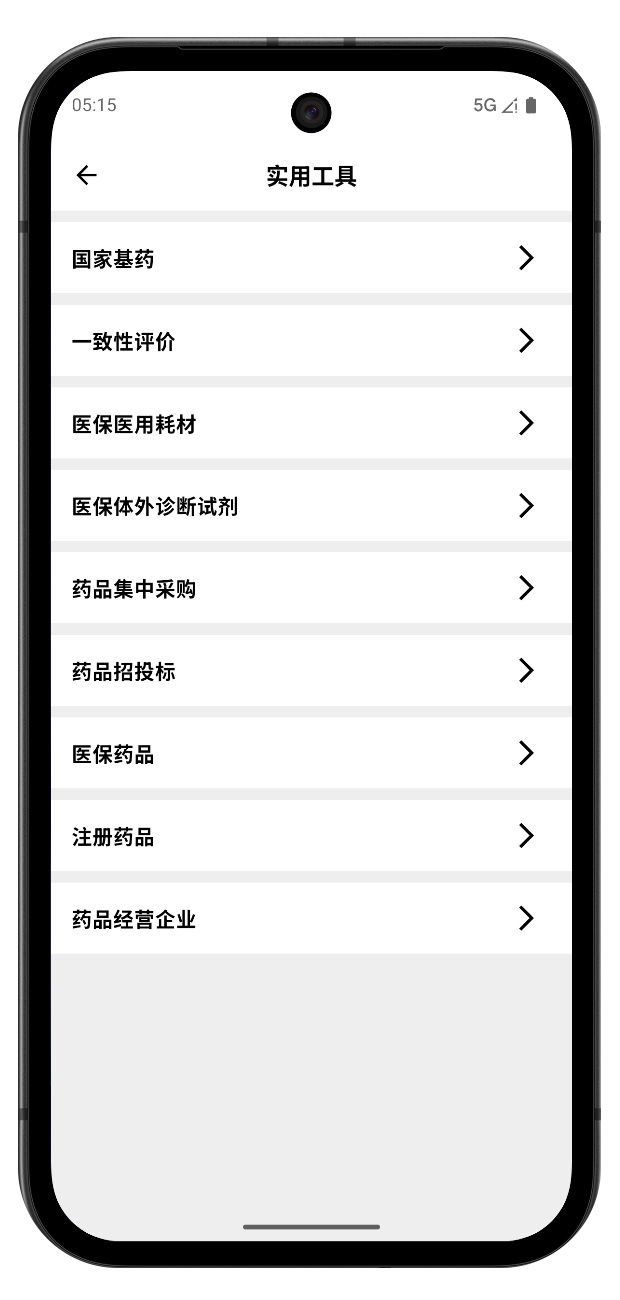Tap the 药品集中采购 entry
The width and height of the screenshot is (620, 1300).
(x=310, y=588)
